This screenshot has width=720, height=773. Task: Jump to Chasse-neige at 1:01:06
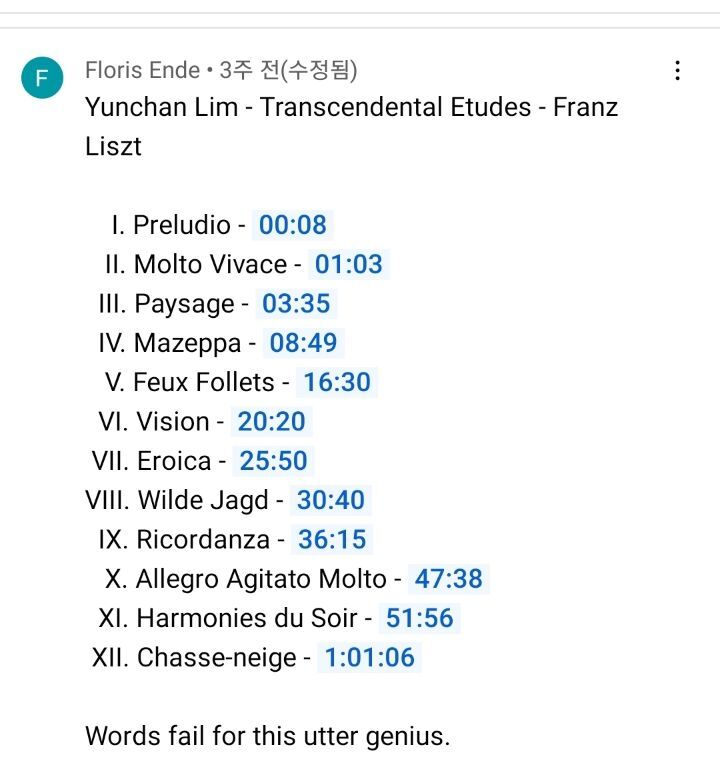[368, 657]
